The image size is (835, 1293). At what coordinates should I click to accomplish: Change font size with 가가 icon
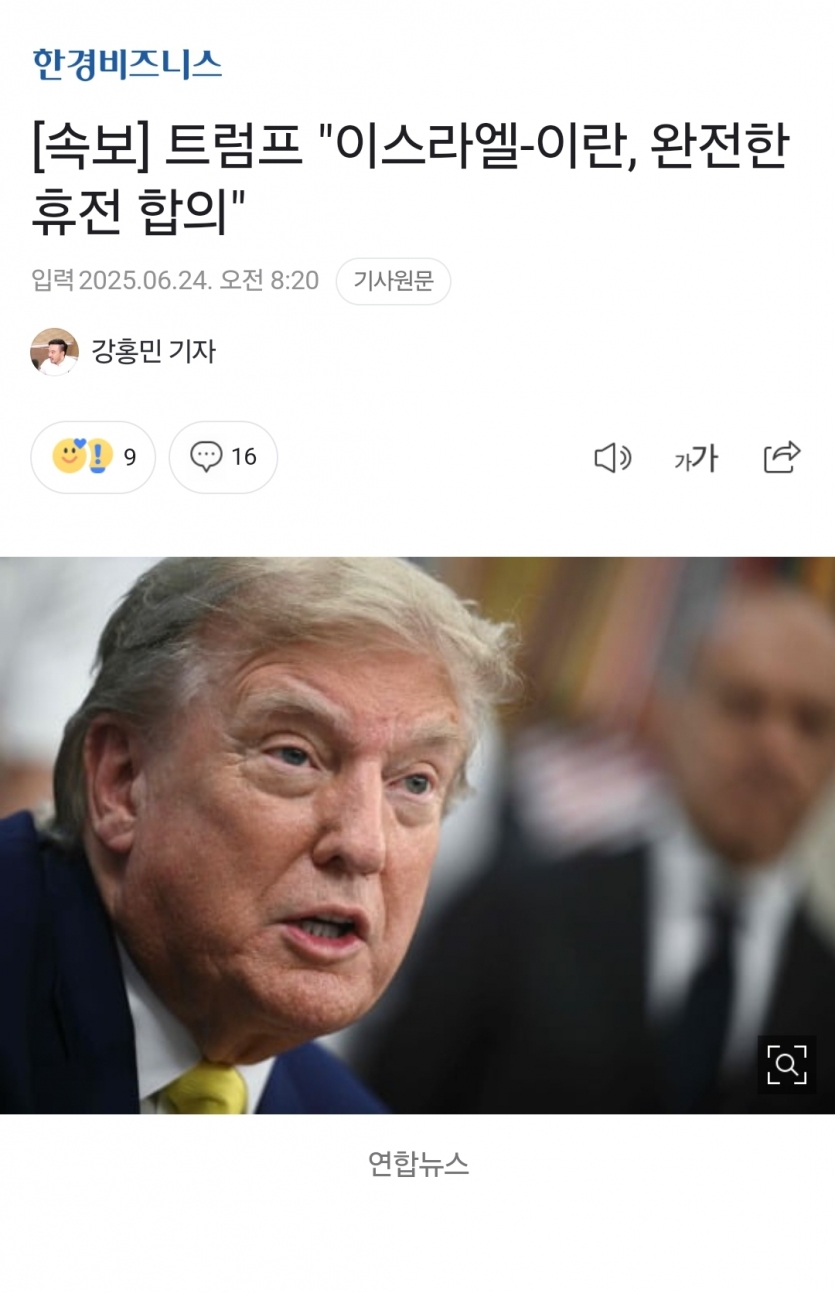[x=696, y=458]
